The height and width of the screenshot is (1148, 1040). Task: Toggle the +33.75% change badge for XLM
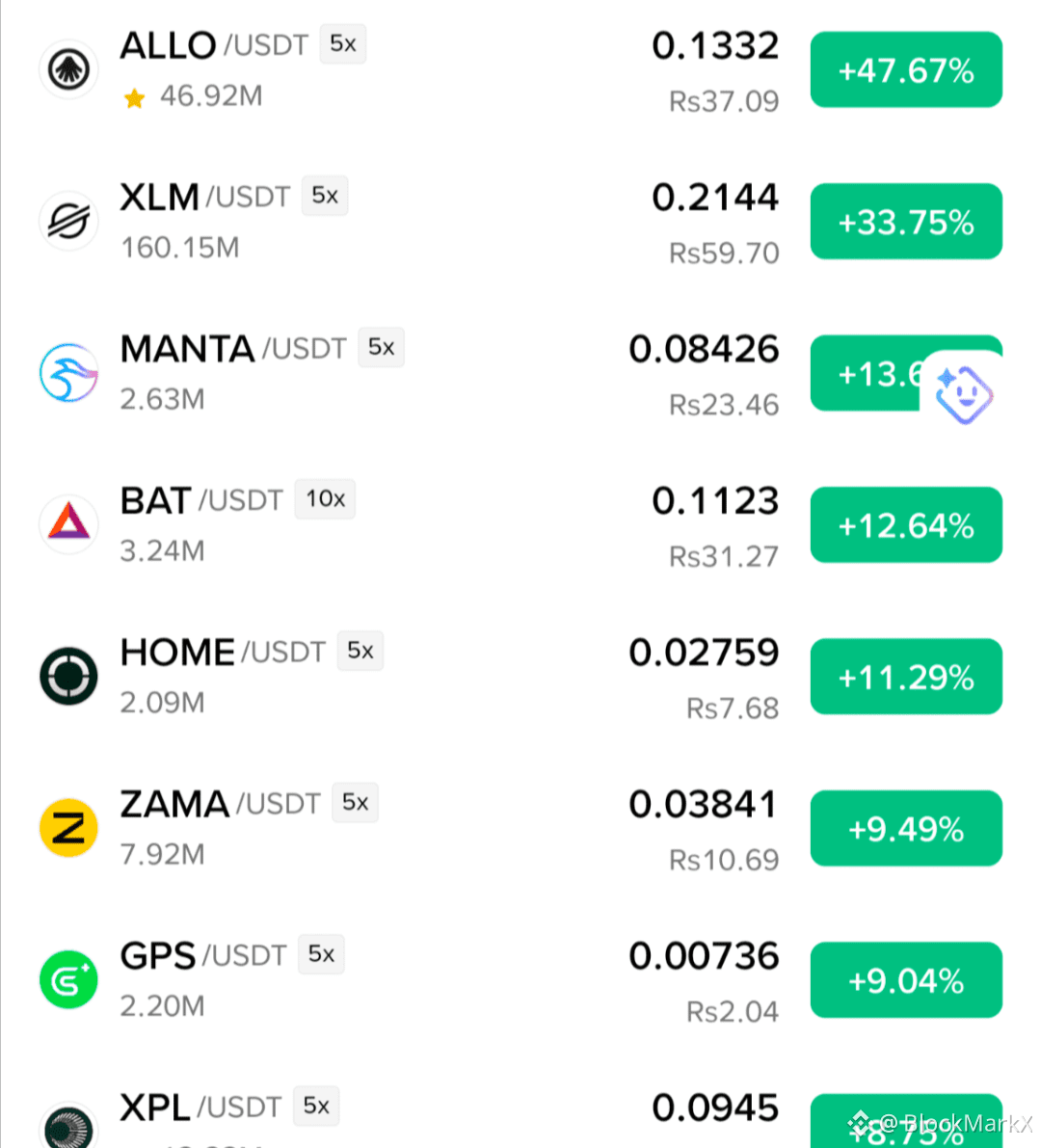point(906,222)
